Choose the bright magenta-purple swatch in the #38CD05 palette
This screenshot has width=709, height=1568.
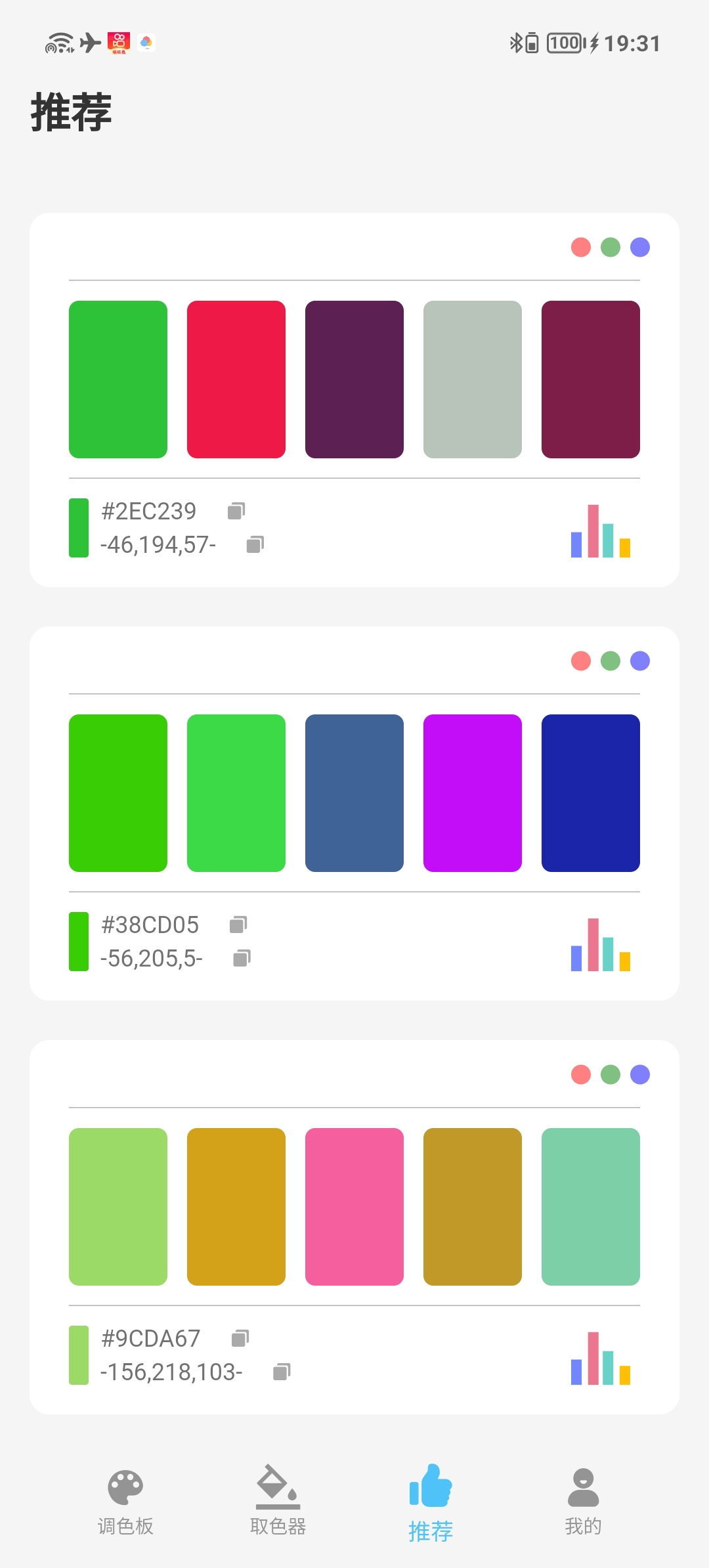click(x=473, y=793)
